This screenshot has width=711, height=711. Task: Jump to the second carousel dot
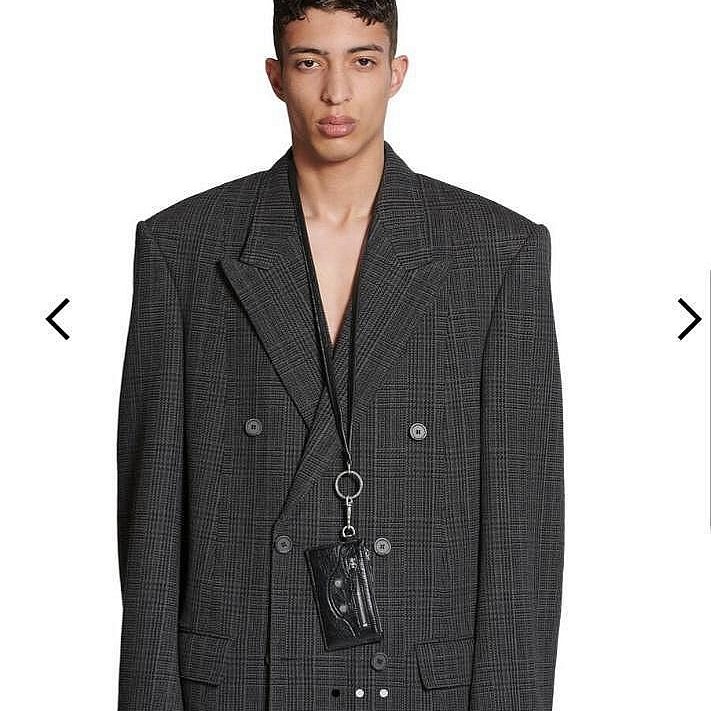pos(359,692)
